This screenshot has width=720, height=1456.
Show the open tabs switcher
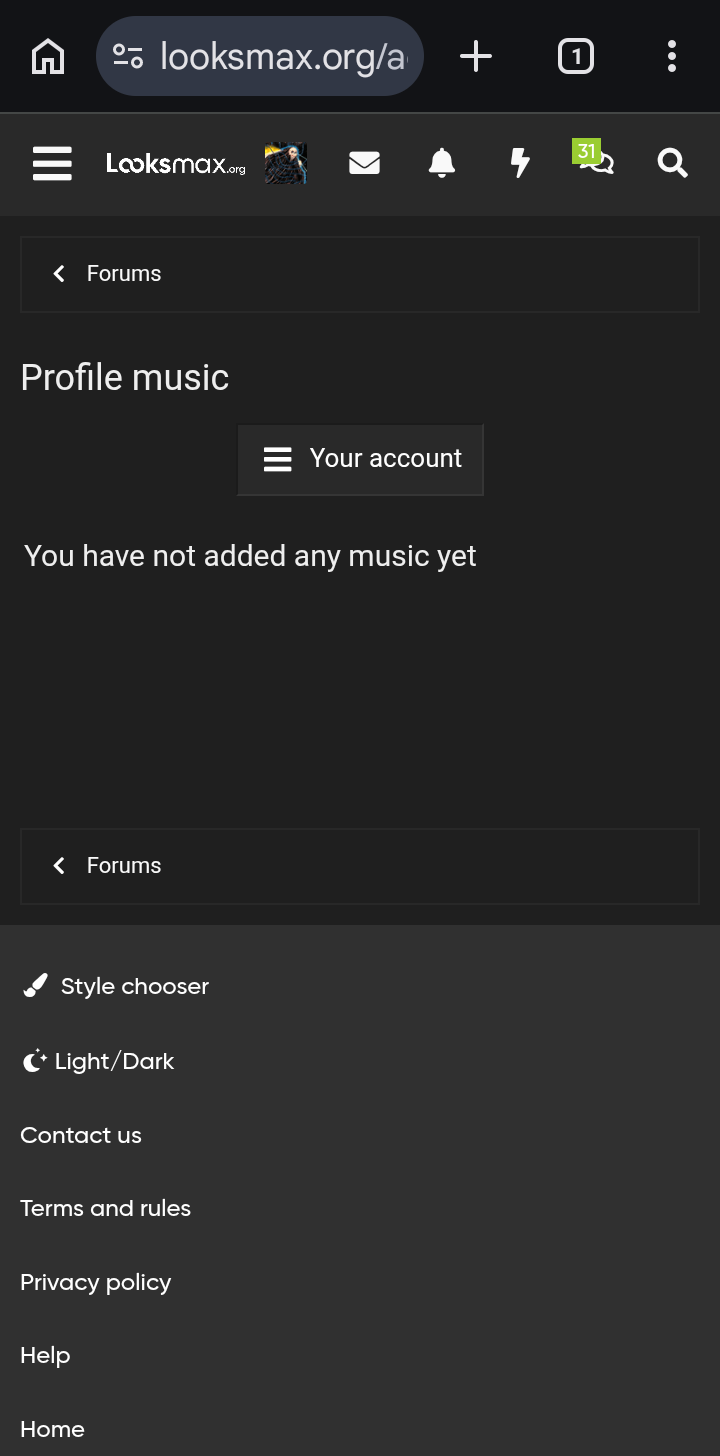coord(575,57)
